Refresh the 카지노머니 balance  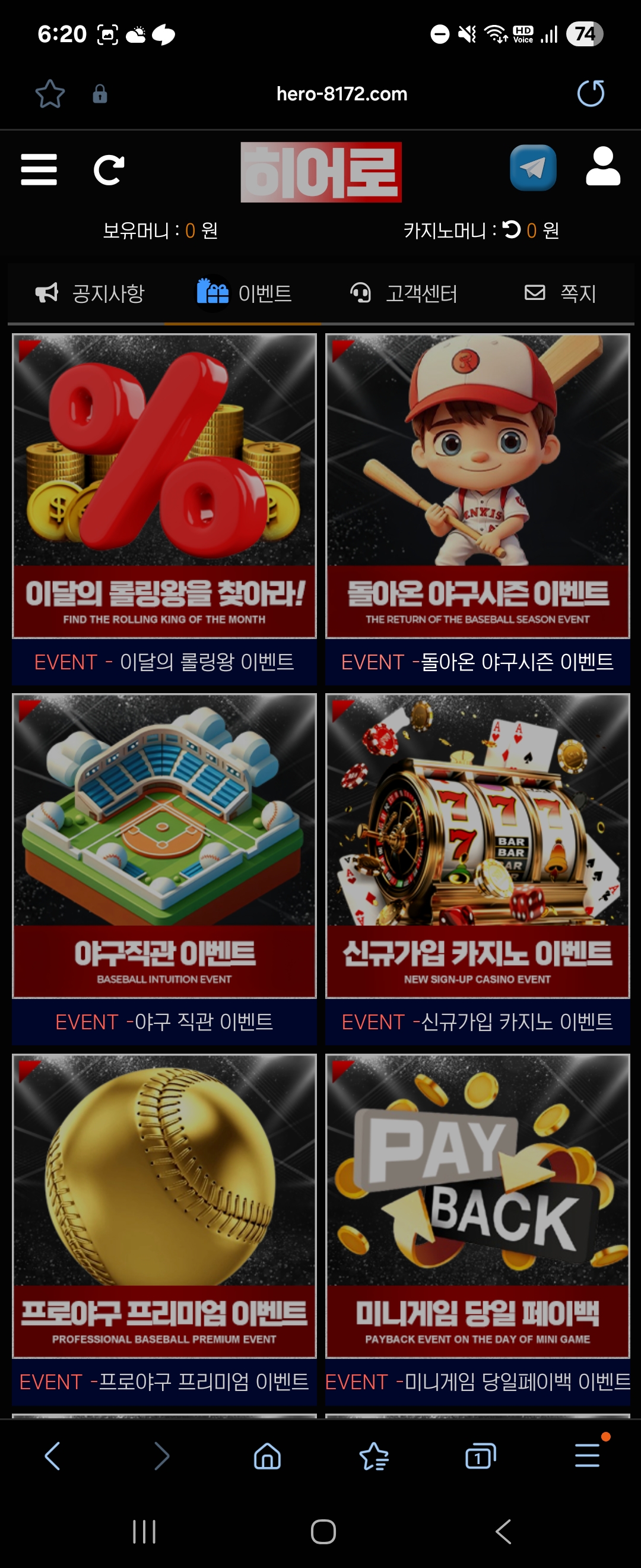click(x=512, y=229)
